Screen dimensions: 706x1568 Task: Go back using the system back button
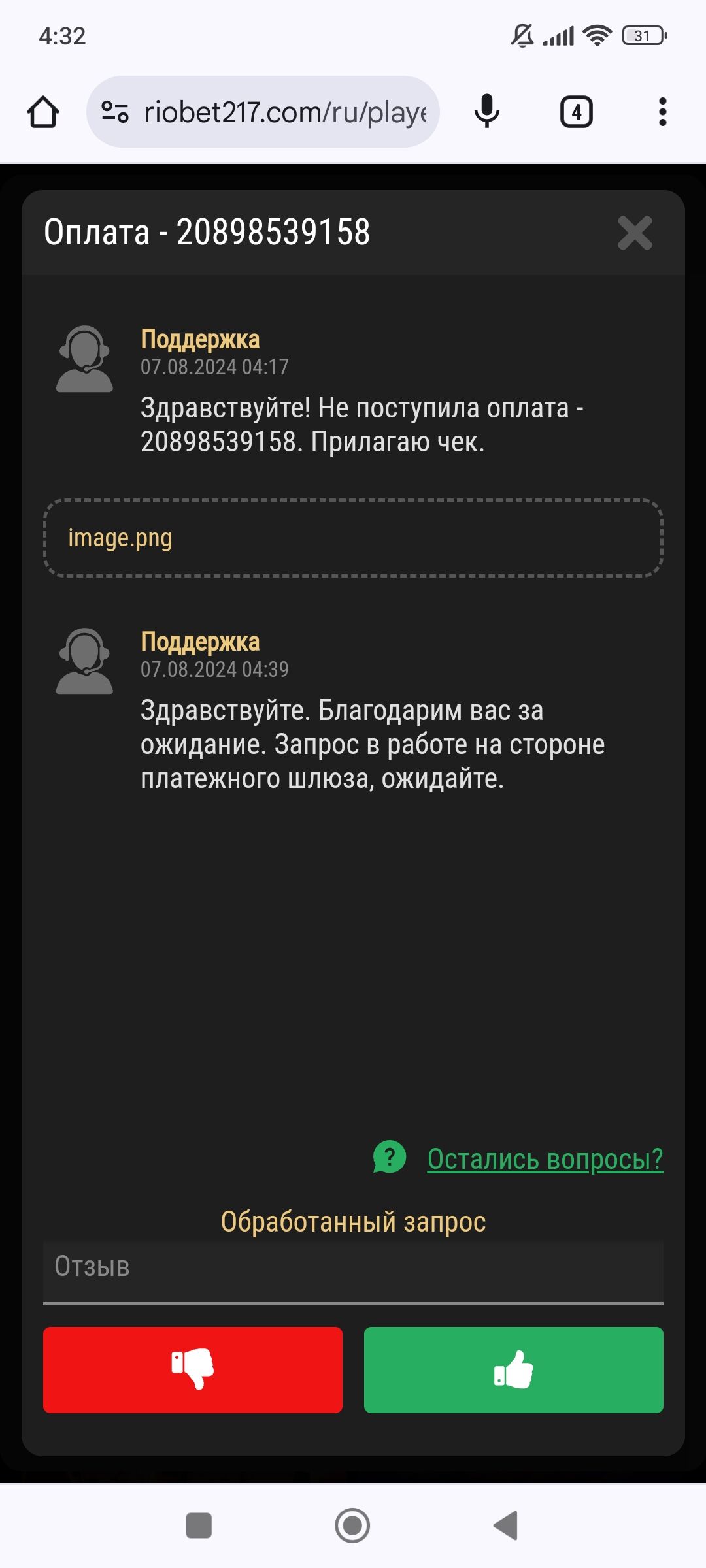point(506,1526)
